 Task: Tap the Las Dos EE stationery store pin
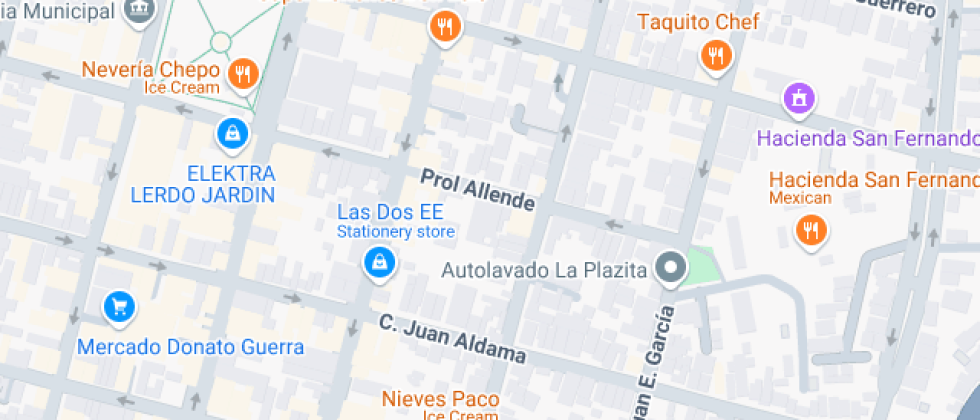tap(379, 263)
